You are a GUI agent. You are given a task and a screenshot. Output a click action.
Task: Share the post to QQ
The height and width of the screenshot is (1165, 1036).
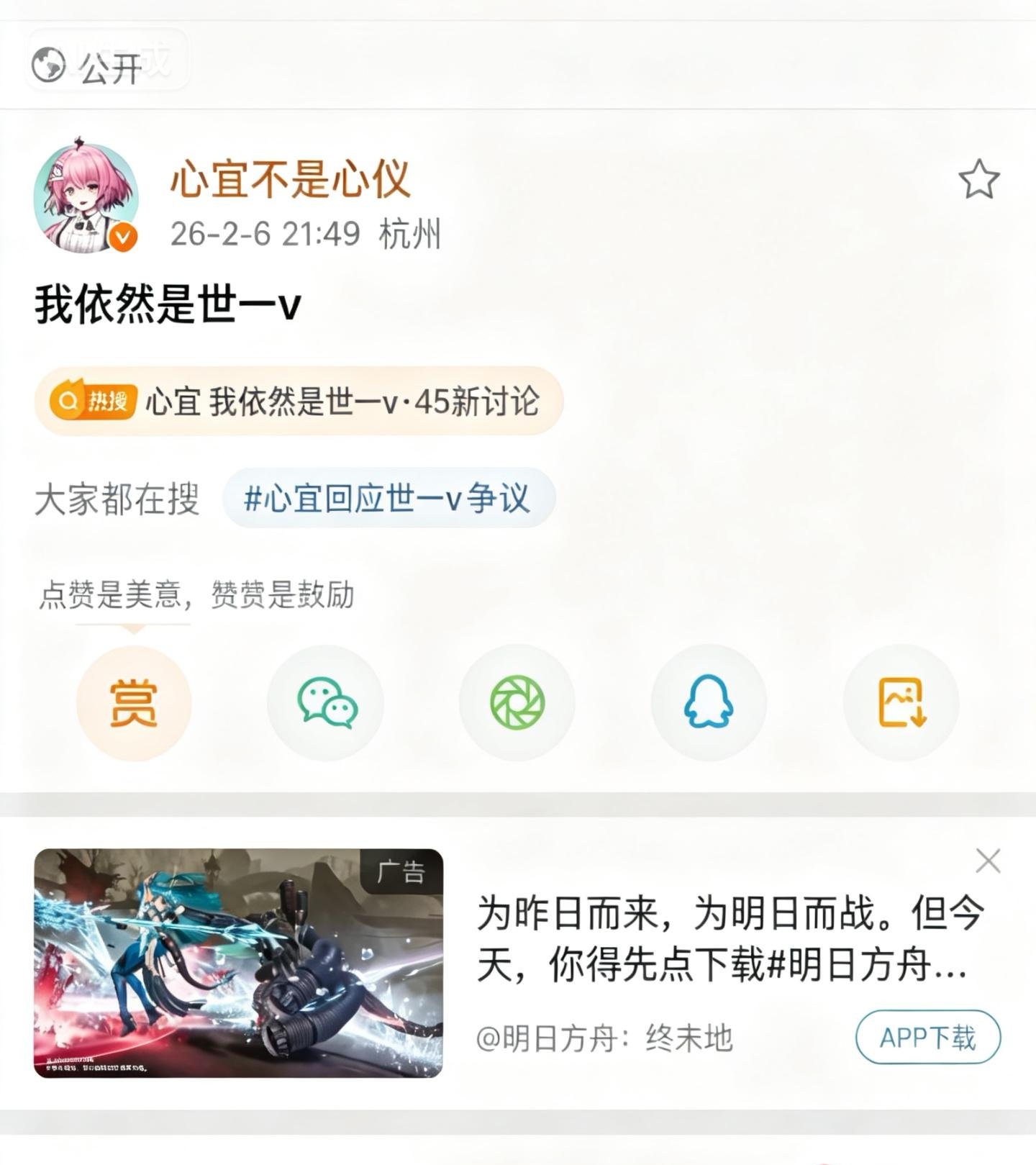coord(709,703)
